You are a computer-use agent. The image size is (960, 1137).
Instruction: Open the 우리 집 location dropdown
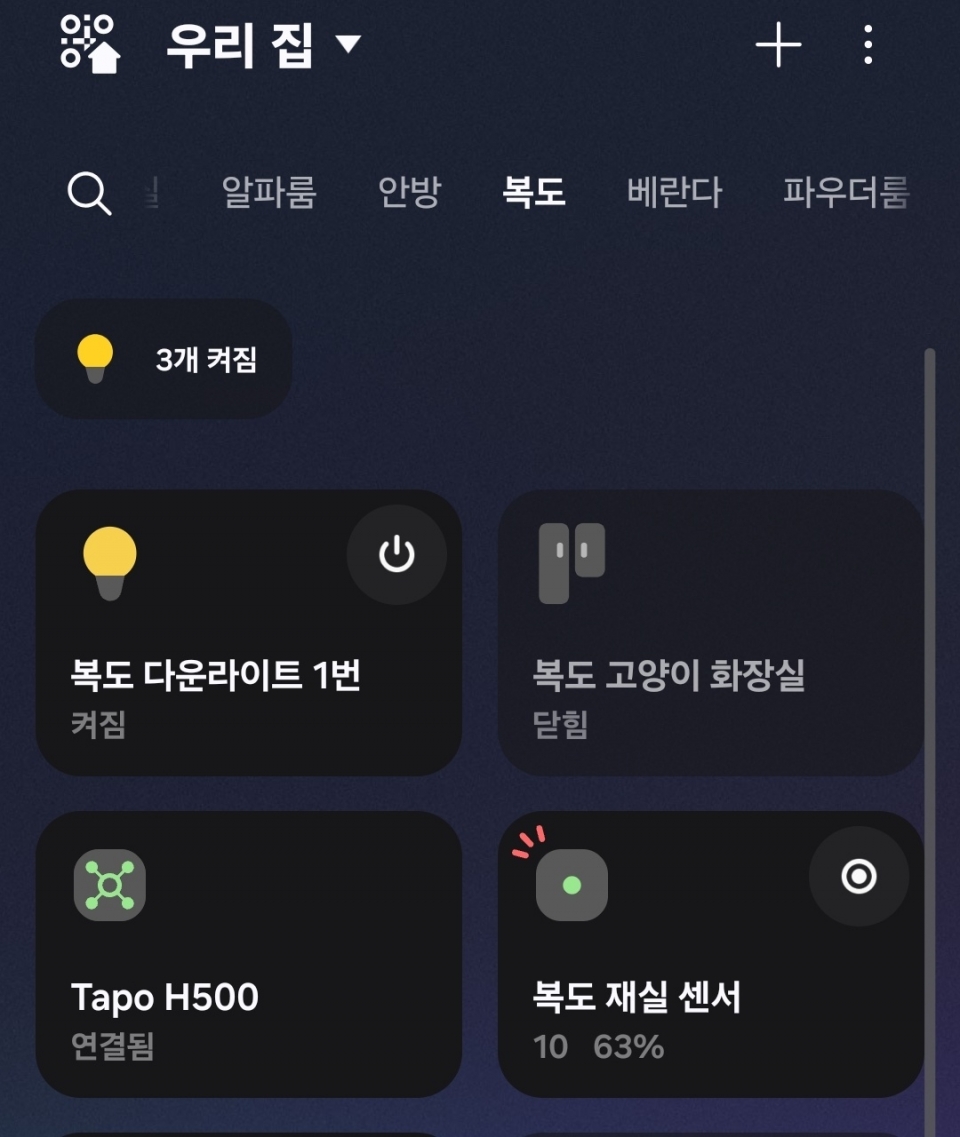tap(262, 45)
